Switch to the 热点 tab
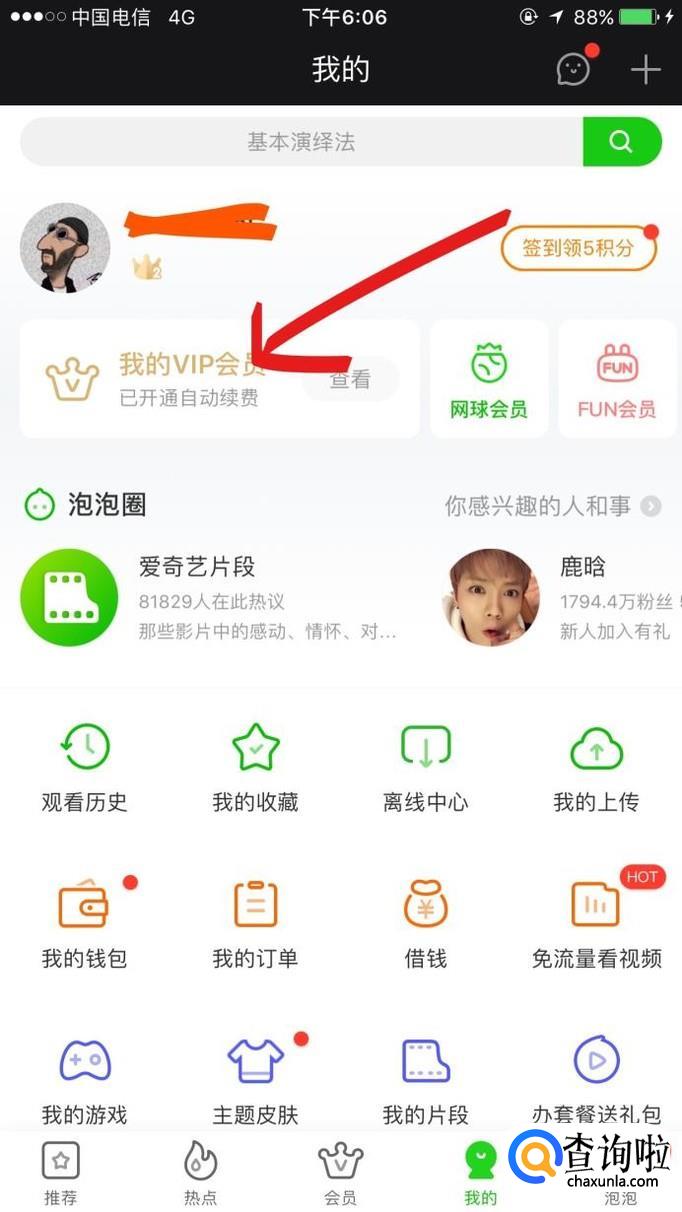The height and width of the screenshot is (1212, 682). pyautogui.click(x=200, y=1172)
